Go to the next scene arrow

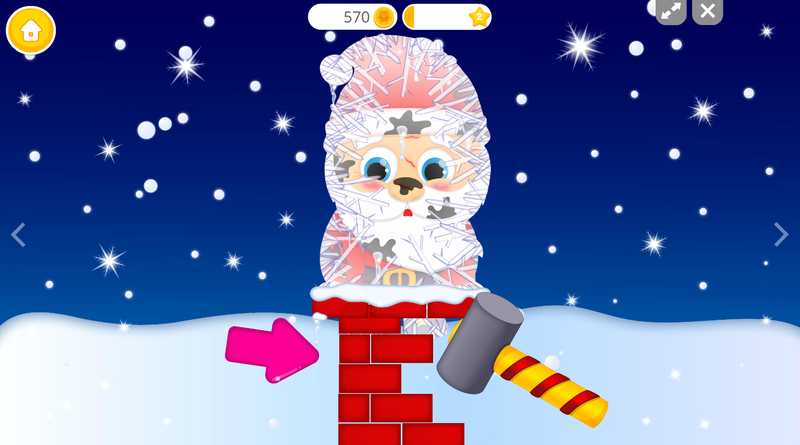pyautogui.click(x=781, y=235)
